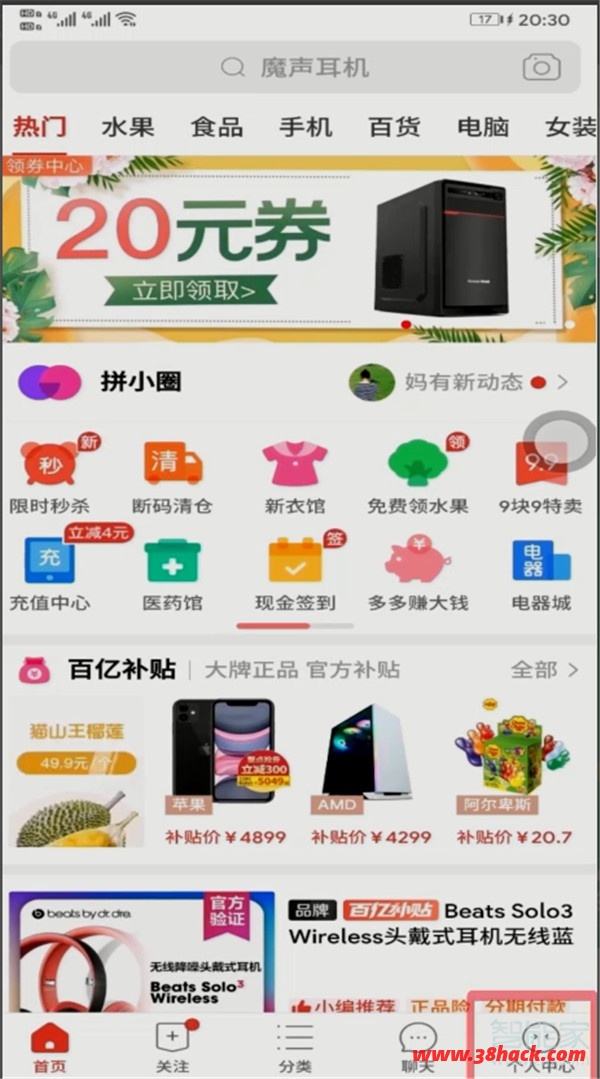Screen dimensions: 600x1079
Task: Open 断码清仓 clearance section
Action: click(x=172, y=478)
